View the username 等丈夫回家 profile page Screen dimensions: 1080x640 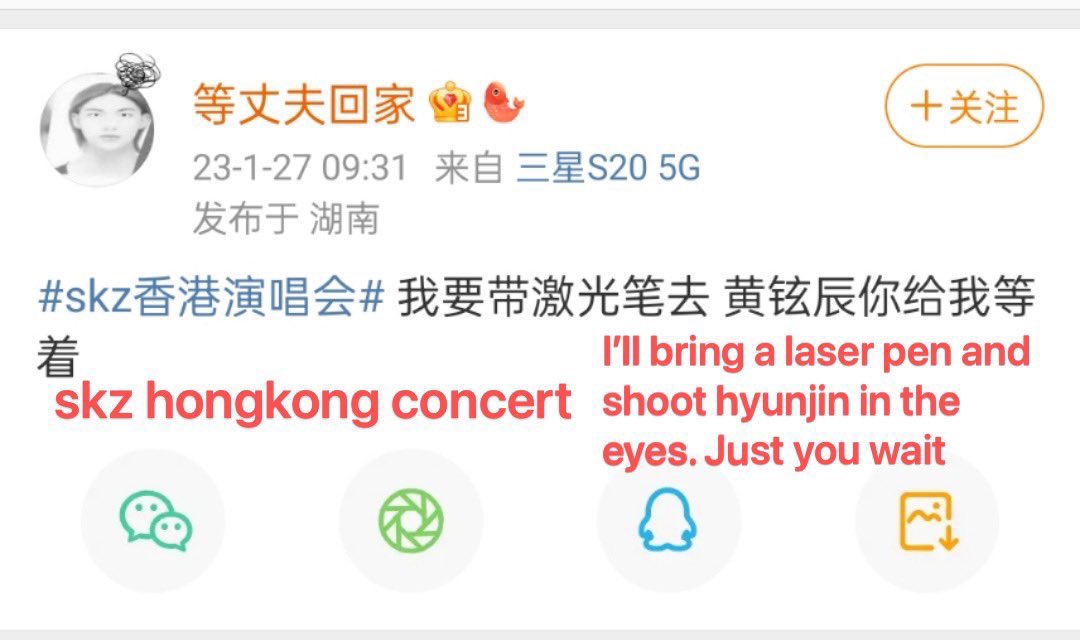(304, 105)
